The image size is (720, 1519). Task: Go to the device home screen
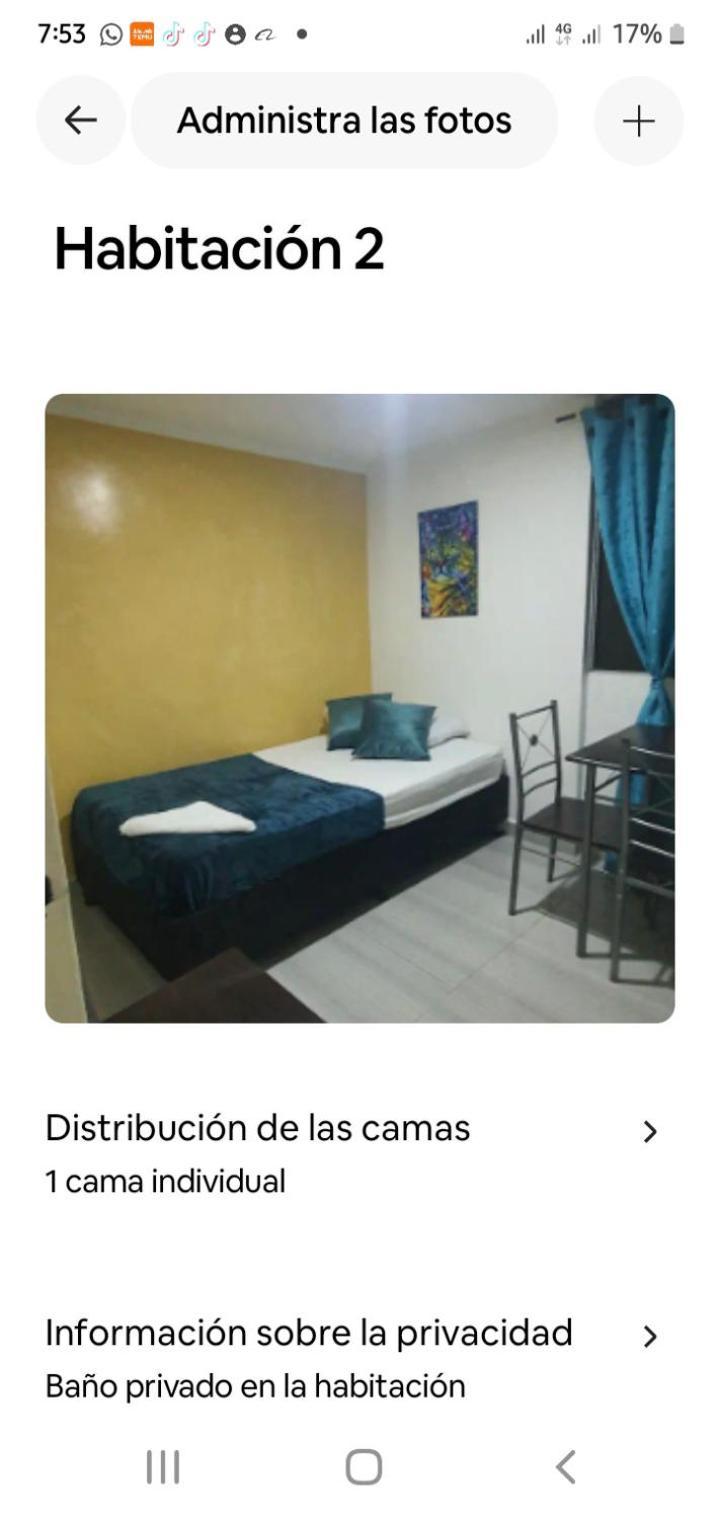pos(363,1467)
